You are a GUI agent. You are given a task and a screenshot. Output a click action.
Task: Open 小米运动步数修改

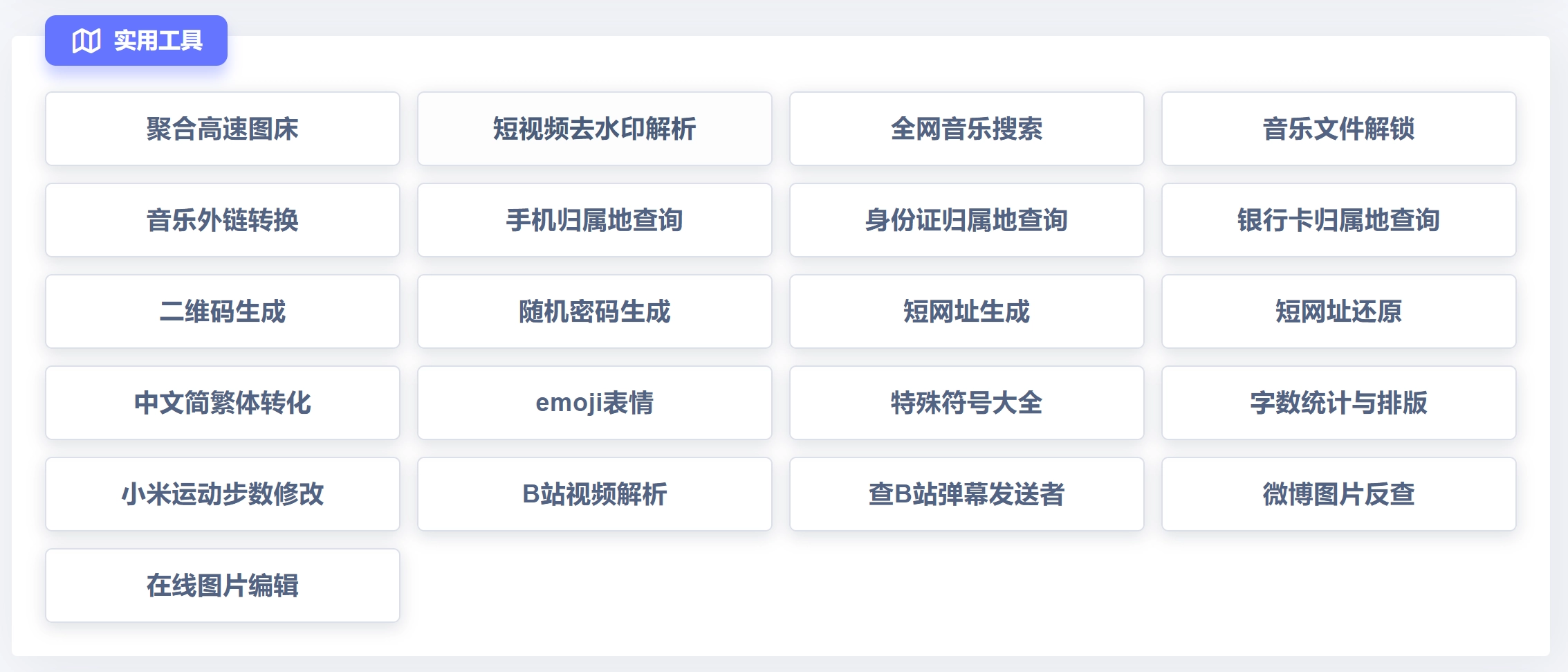pos(222,494)
